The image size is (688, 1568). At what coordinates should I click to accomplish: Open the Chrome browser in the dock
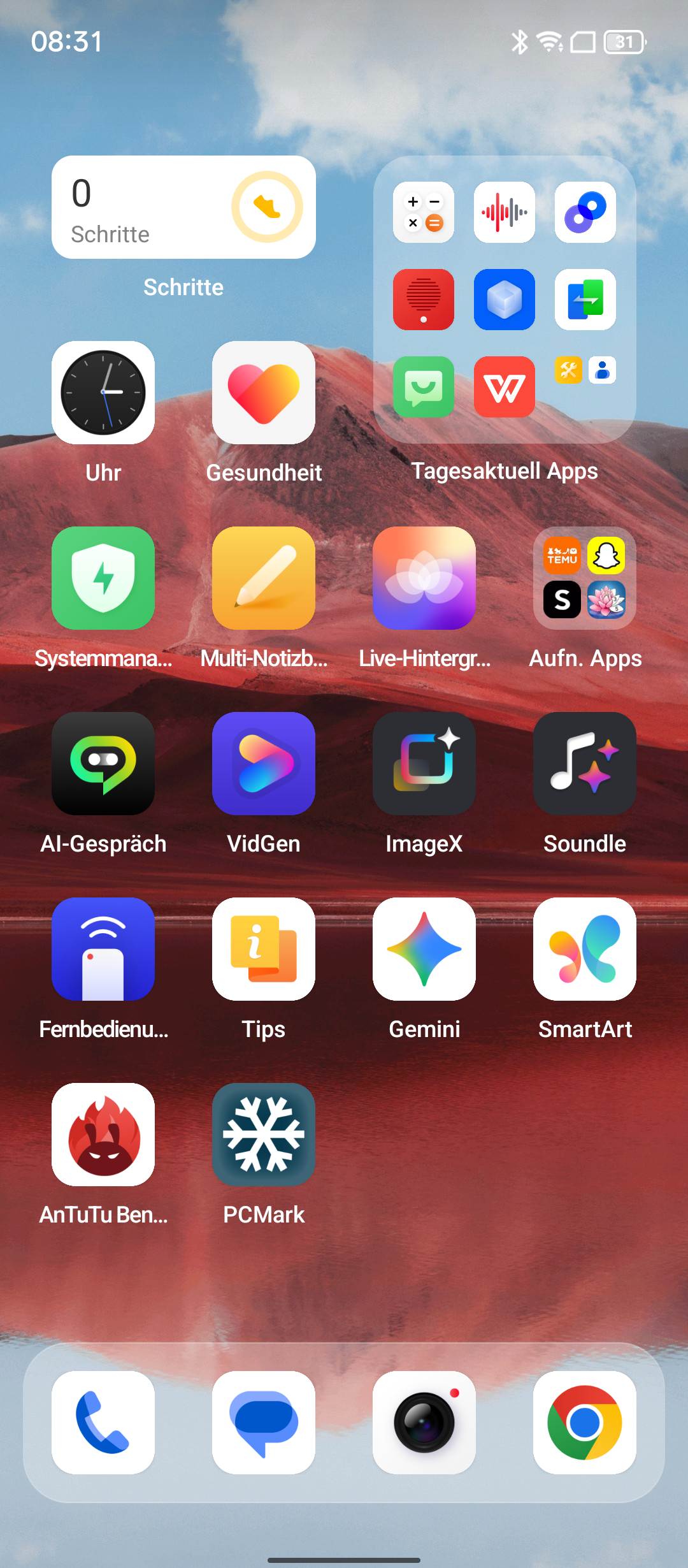(585, 1423)
